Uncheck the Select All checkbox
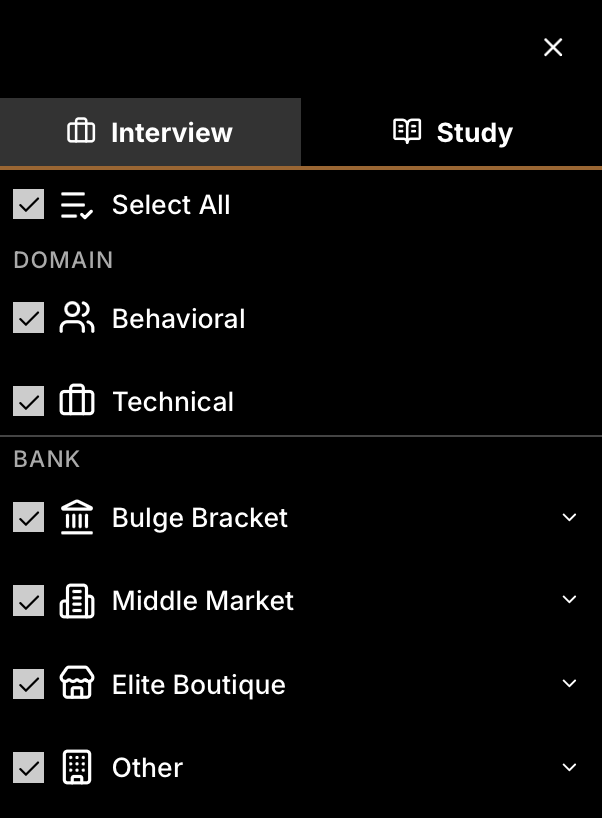Viewport: 602px width, 818px height. point(28,205)
